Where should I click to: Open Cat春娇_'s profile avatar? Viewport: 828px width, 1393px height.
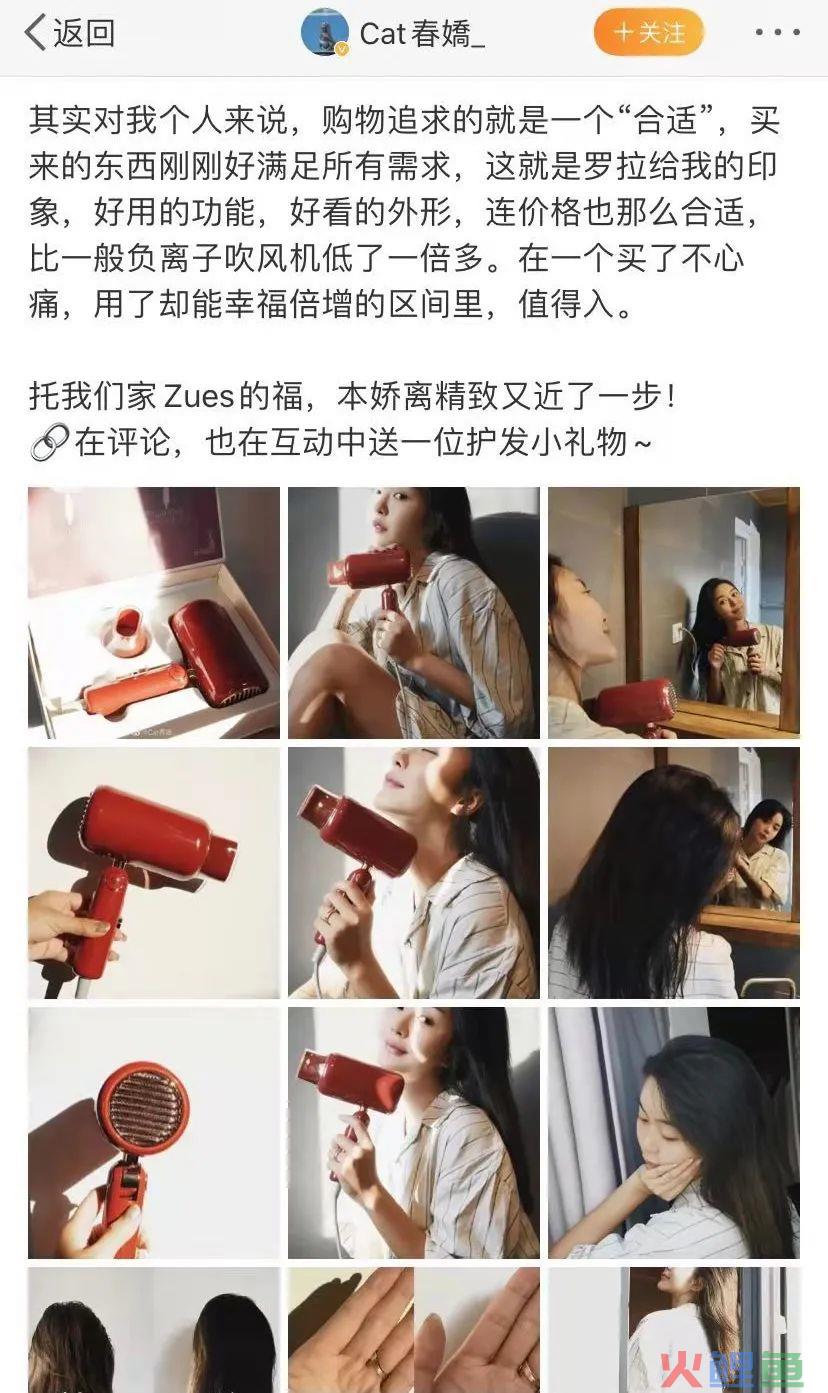(324, 33)
